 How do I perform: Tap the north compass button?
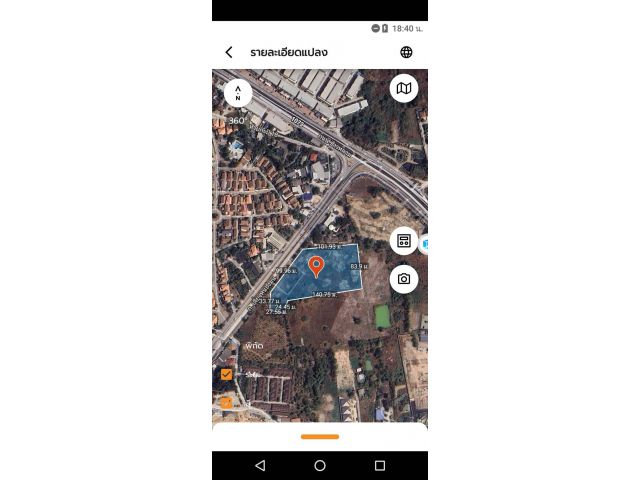[238, 93]
